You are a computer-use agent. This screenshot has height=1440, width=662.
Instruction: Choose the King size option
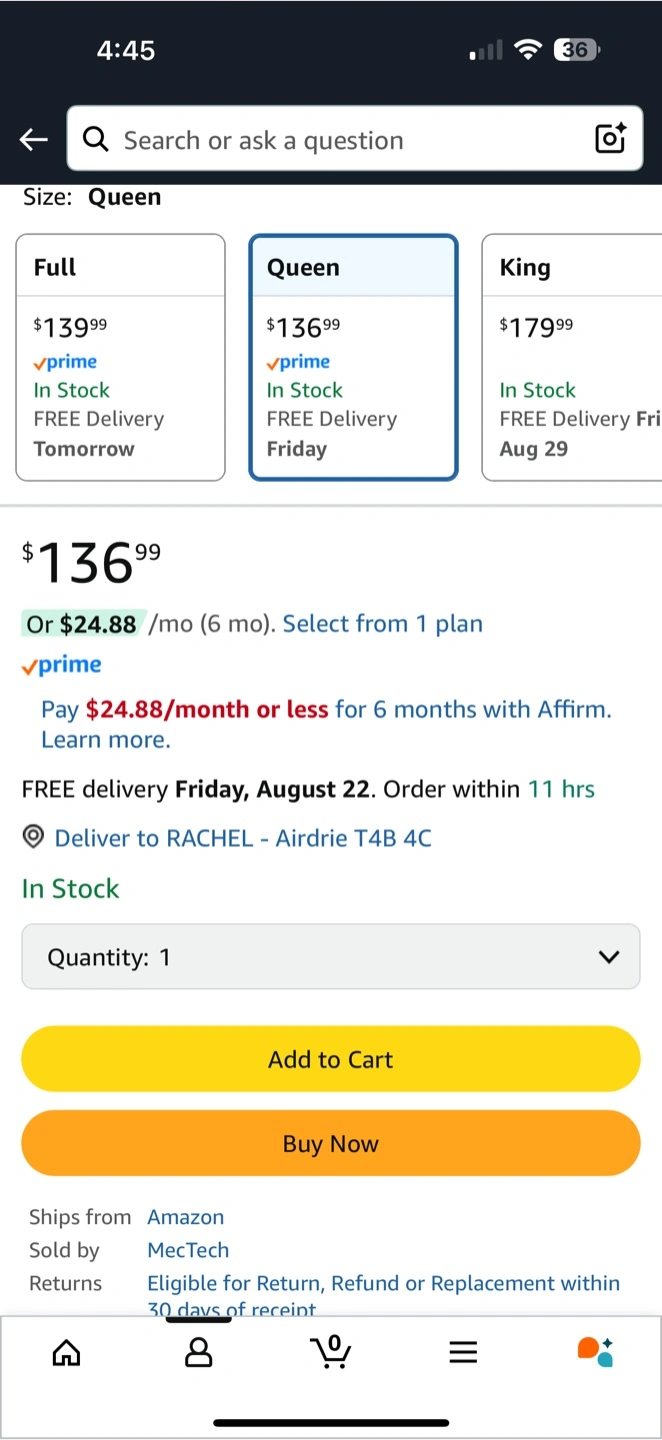(572, 358)
